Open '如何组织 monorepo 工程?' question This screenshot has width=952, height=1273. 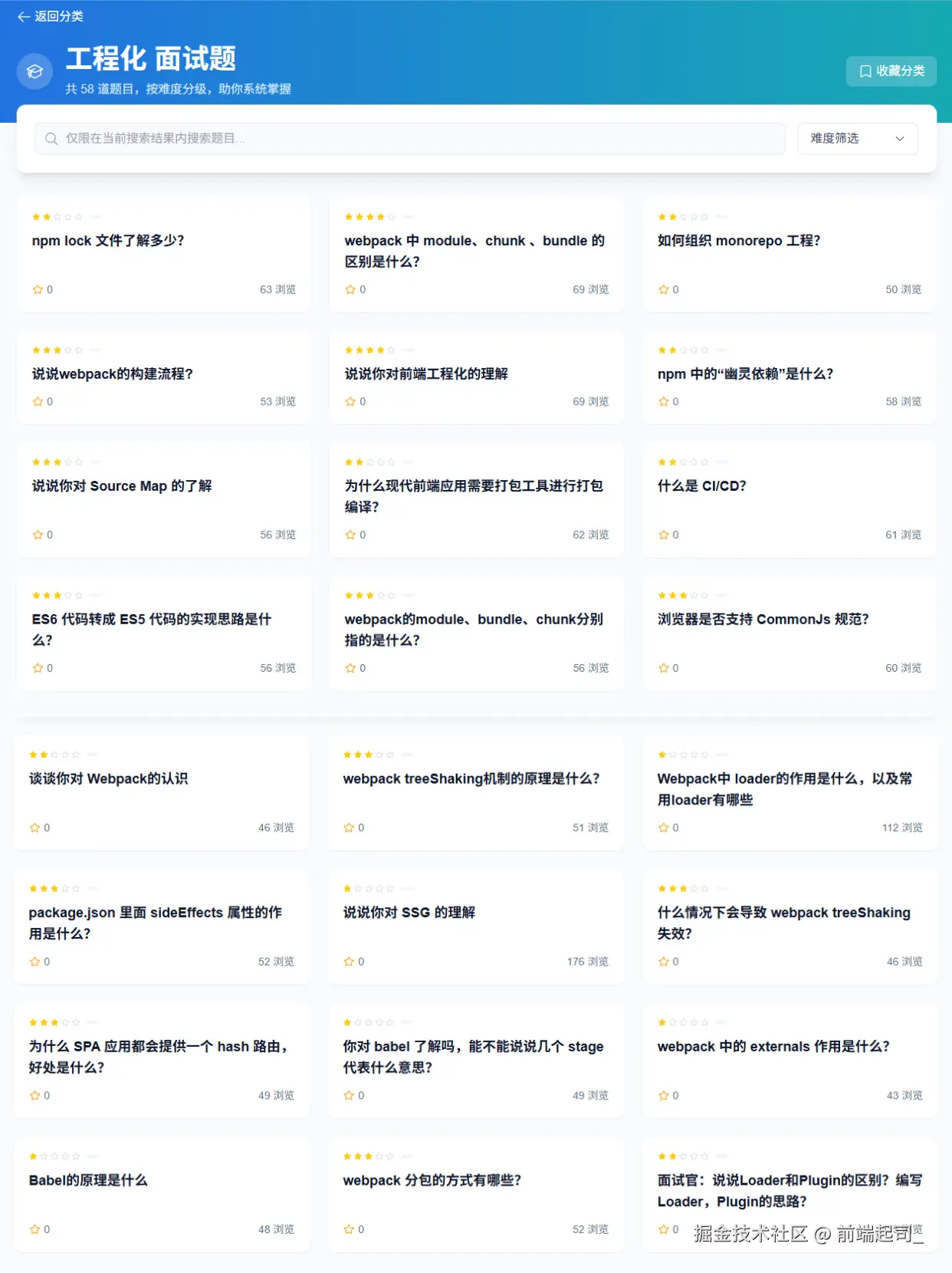pos(738,241)
